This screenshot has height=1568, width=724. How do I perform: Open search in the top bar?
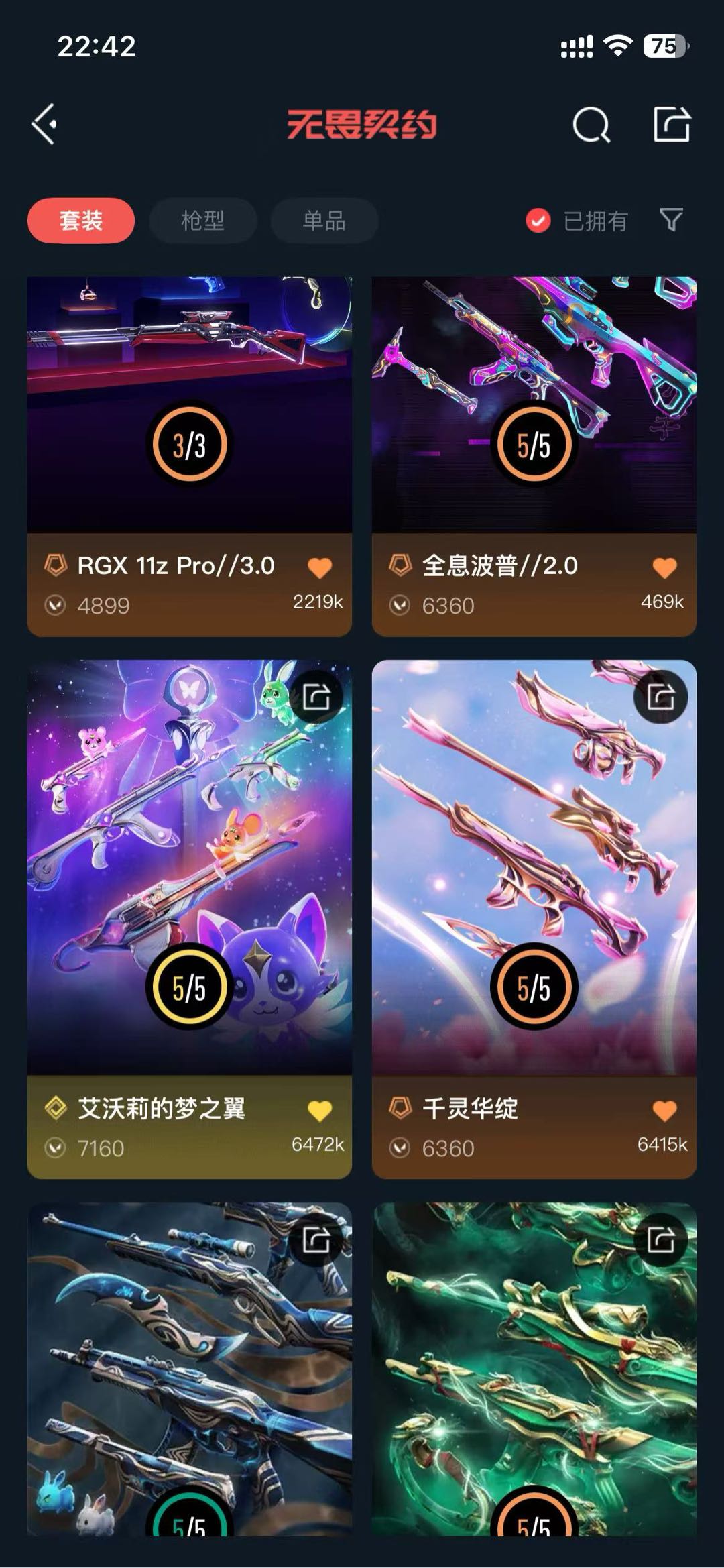[x=591, y=125]
